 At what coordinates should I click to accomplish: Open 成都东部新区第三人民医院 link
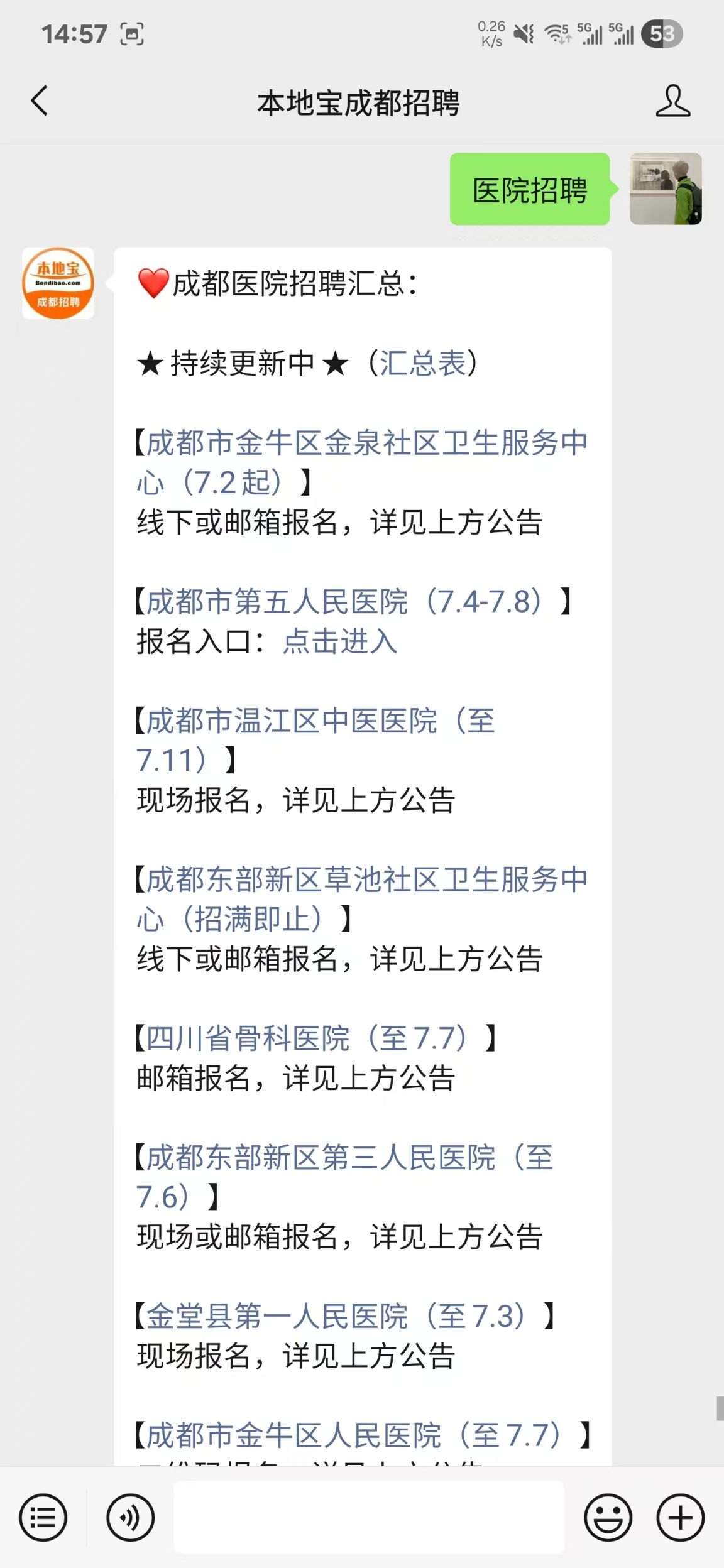point(344,1177)
